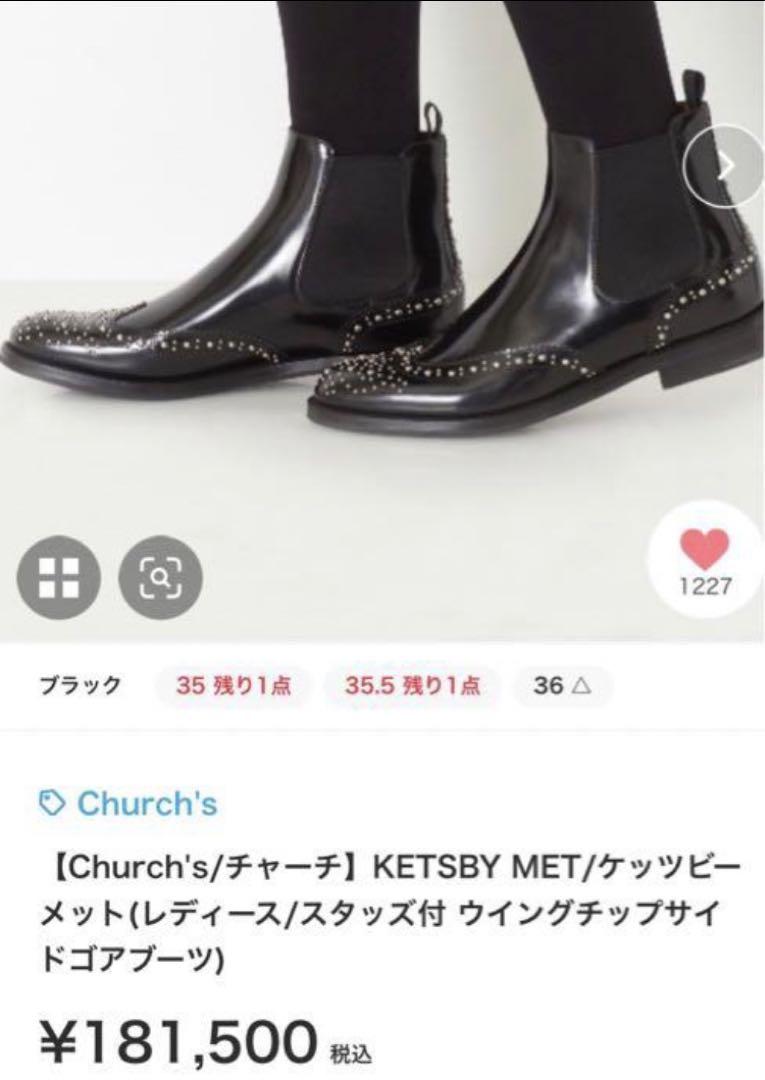Pick size 36 chip
765x1080 pixels.
click(x=562, y=686)
